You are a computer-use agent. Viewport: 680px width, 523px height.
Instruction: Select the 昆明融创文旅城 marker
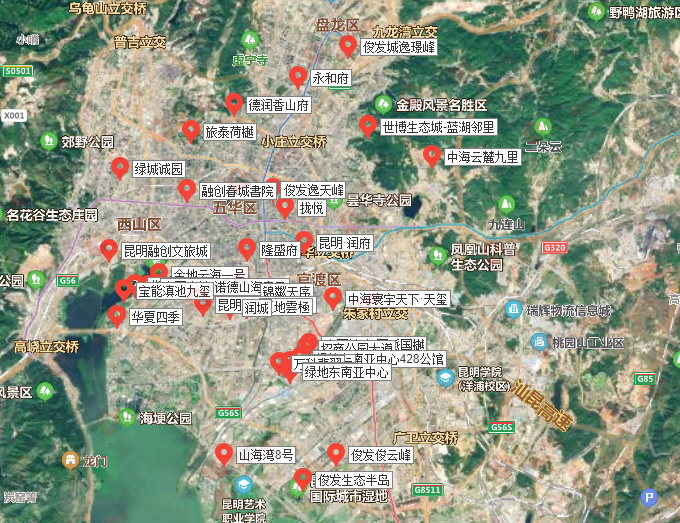pos(109,250)
